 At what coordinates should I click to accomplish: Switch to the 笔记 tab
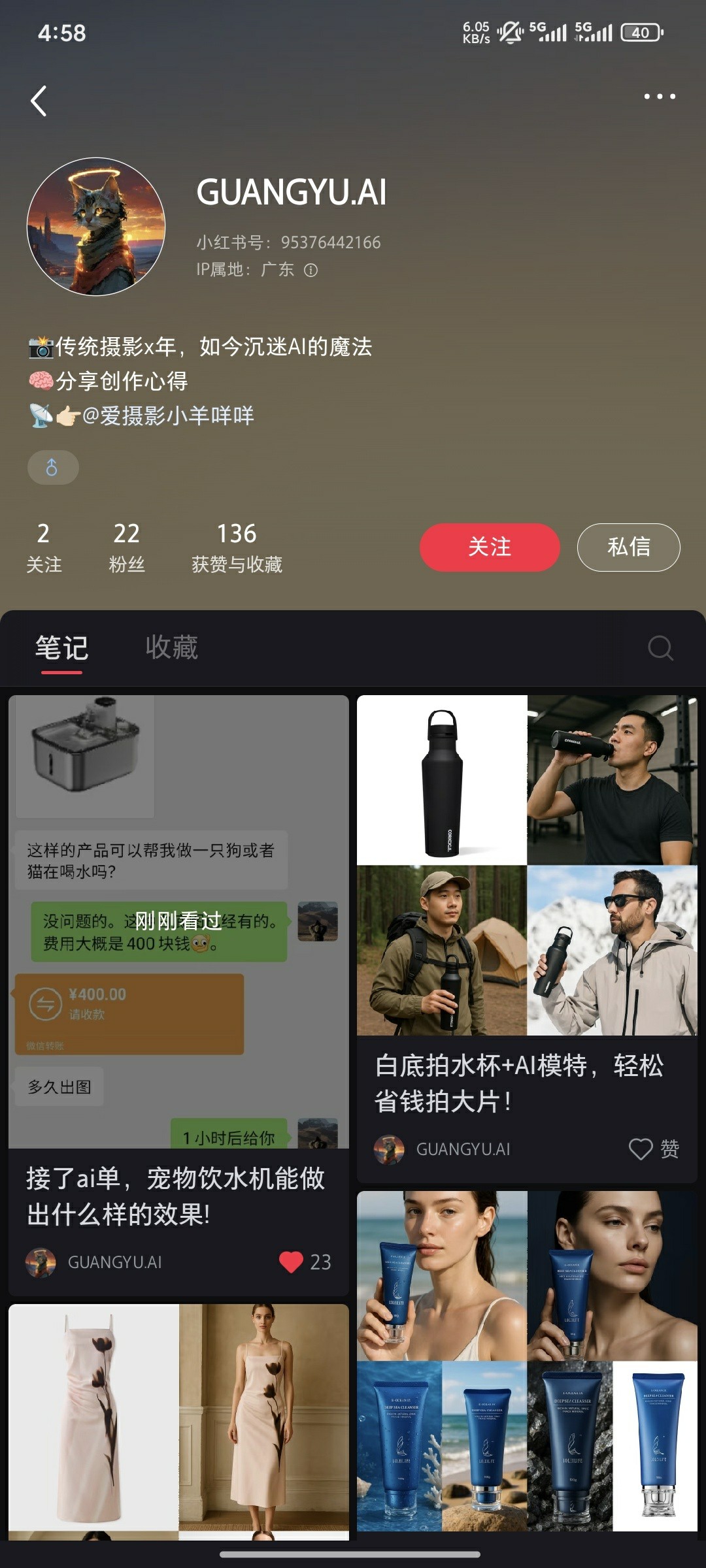point(61,647)
